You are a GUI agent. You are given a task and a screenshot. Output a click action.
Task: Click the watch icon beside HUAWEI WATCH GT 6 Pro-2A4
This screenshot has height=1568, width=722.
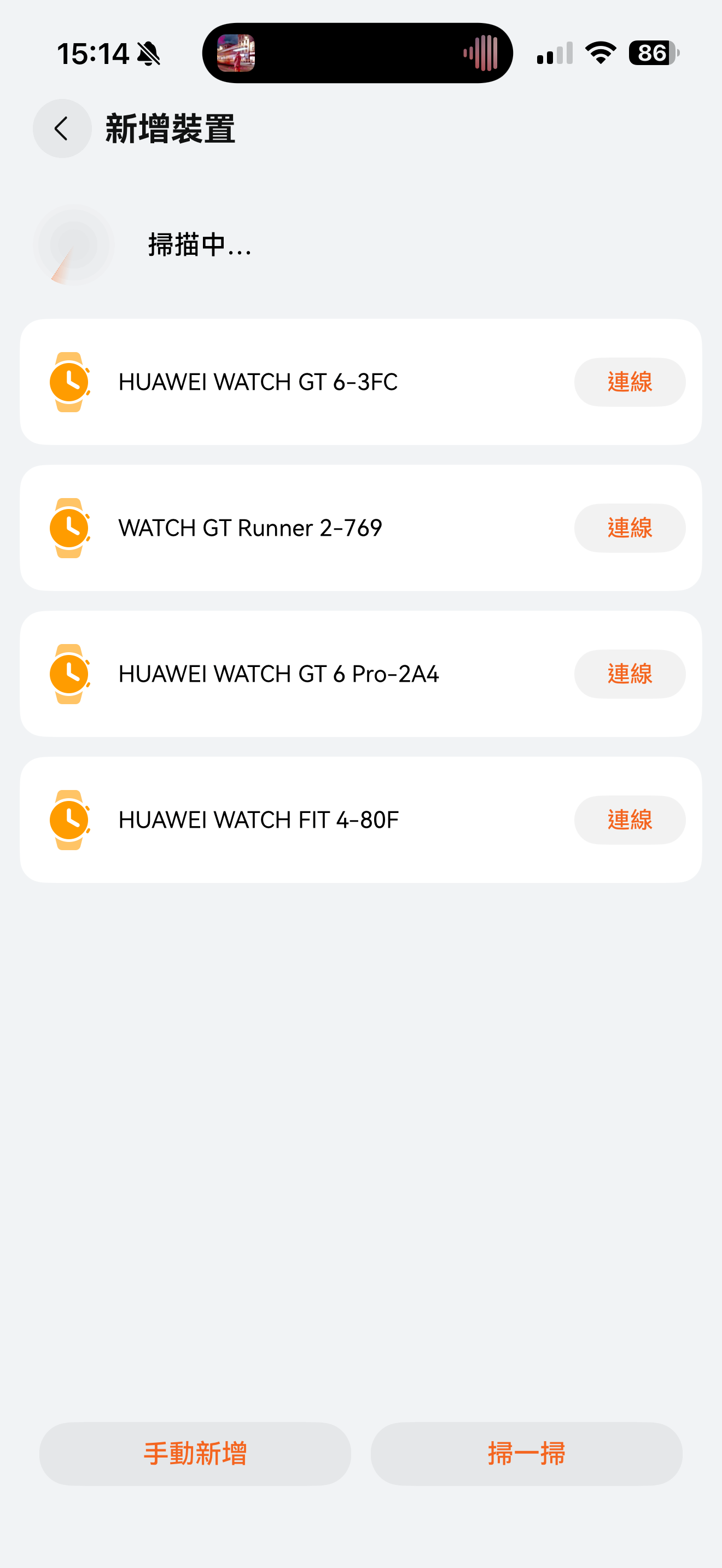pos(70,674)
